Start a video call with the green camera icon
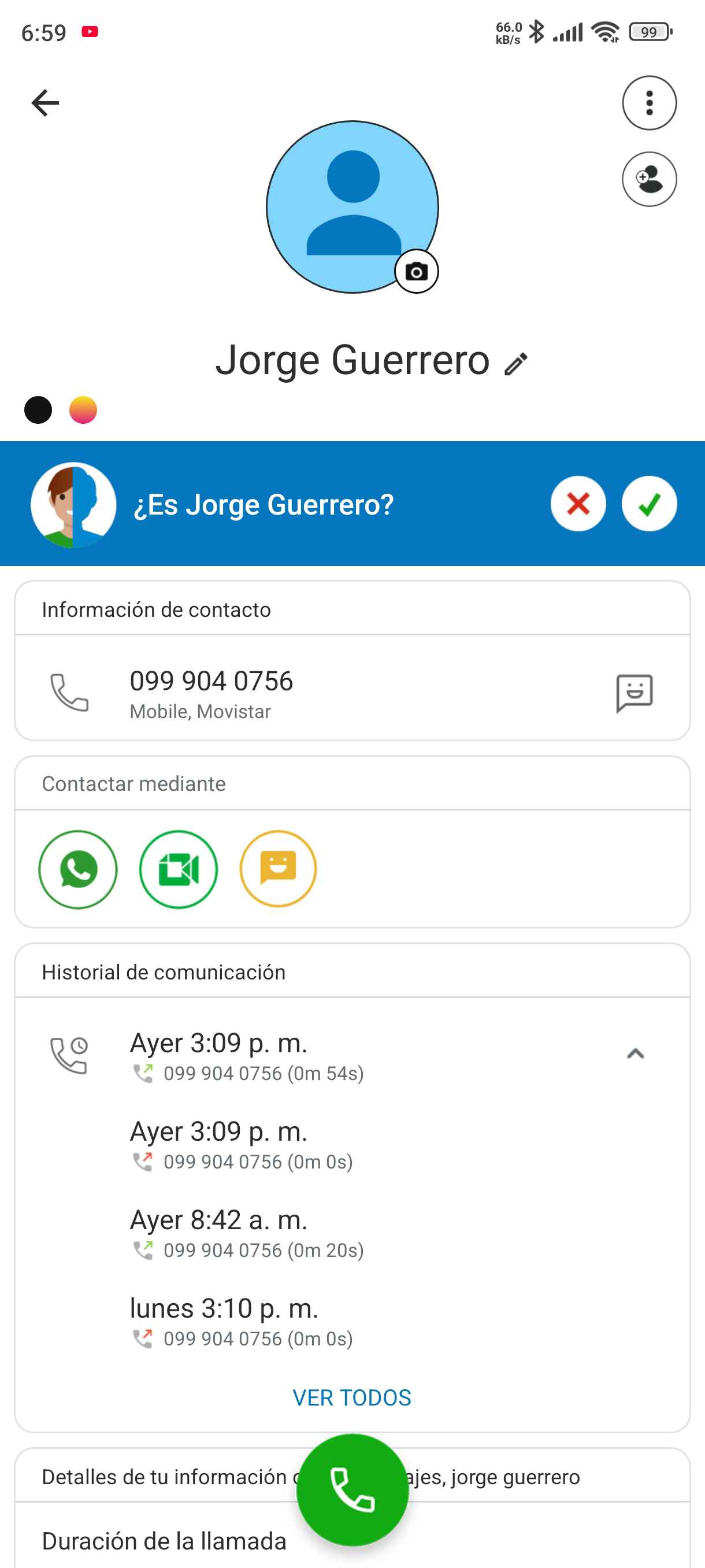The height and width of the screenshot is (1568, 705). (x=178, y=869)
